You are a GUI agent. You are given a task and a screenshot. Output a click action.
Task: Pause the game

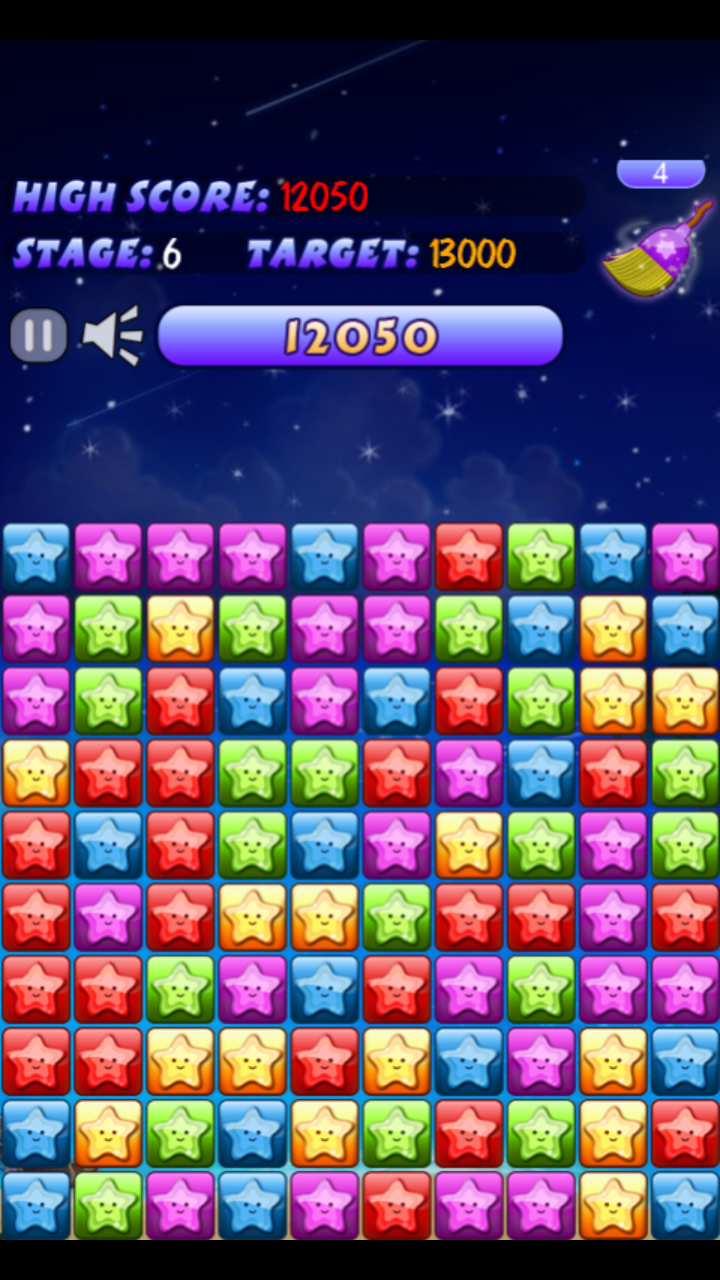[x=39, y=336]
